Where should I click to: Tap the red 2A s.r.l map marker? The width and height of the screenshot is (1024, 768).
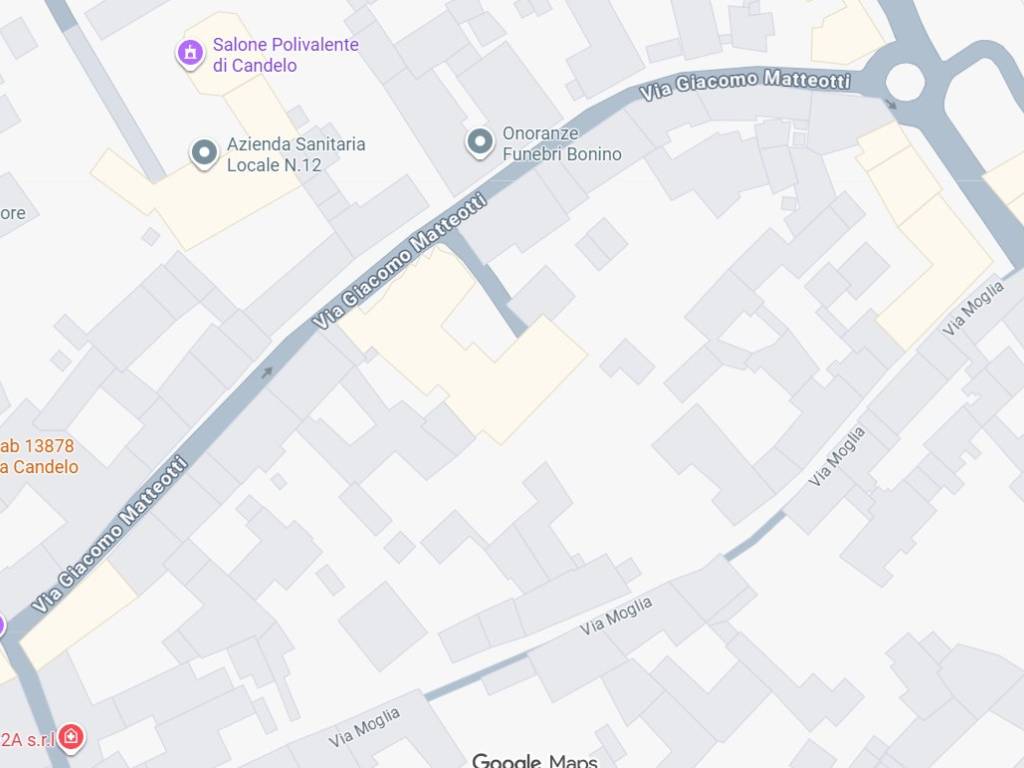(x=70, y=738)
